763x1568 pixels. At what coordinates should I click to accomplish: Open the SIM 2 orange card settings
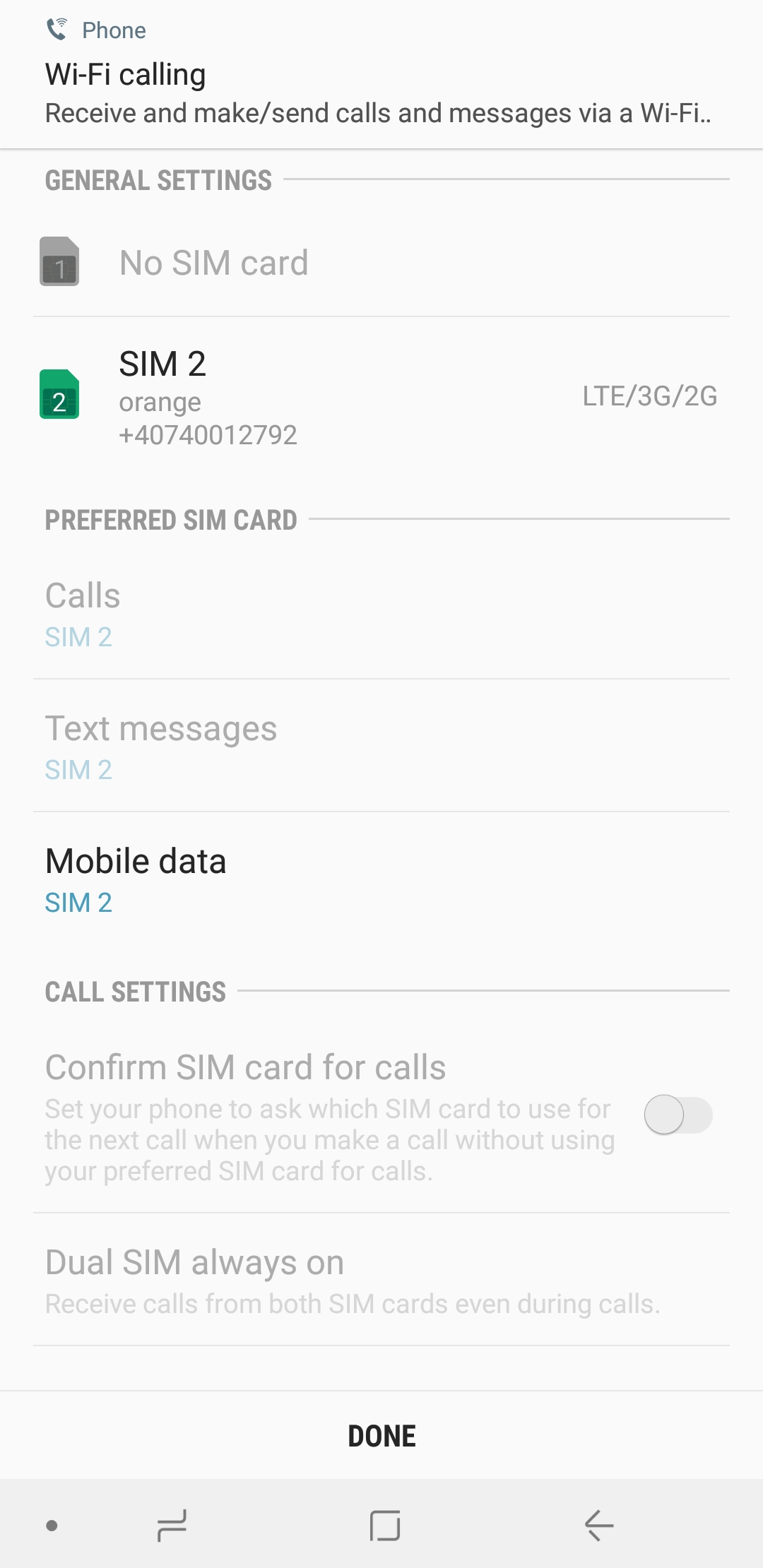[381, 396]
